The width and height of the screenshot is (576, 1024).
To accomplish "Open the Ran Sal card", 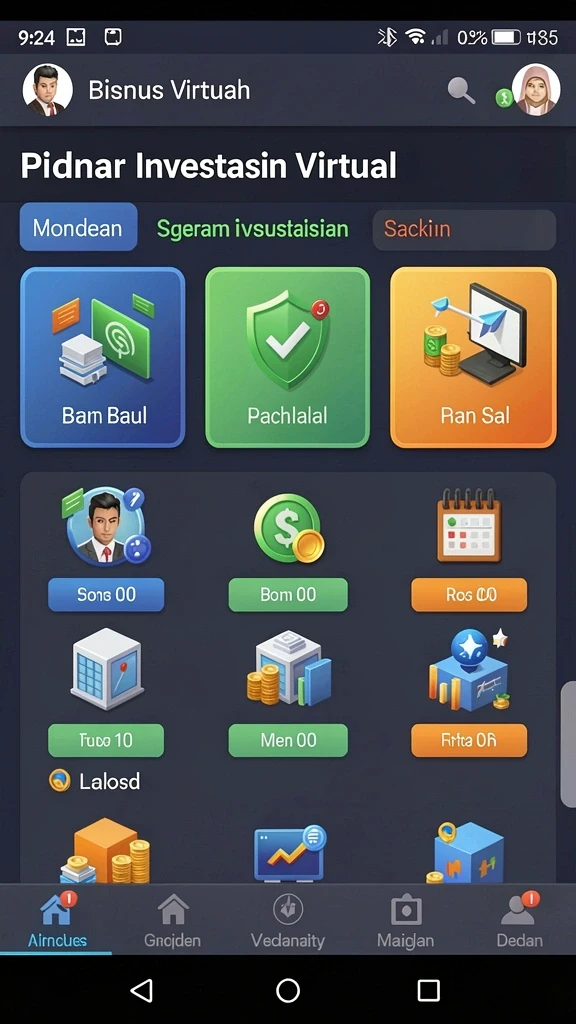I will pos(473,357).
